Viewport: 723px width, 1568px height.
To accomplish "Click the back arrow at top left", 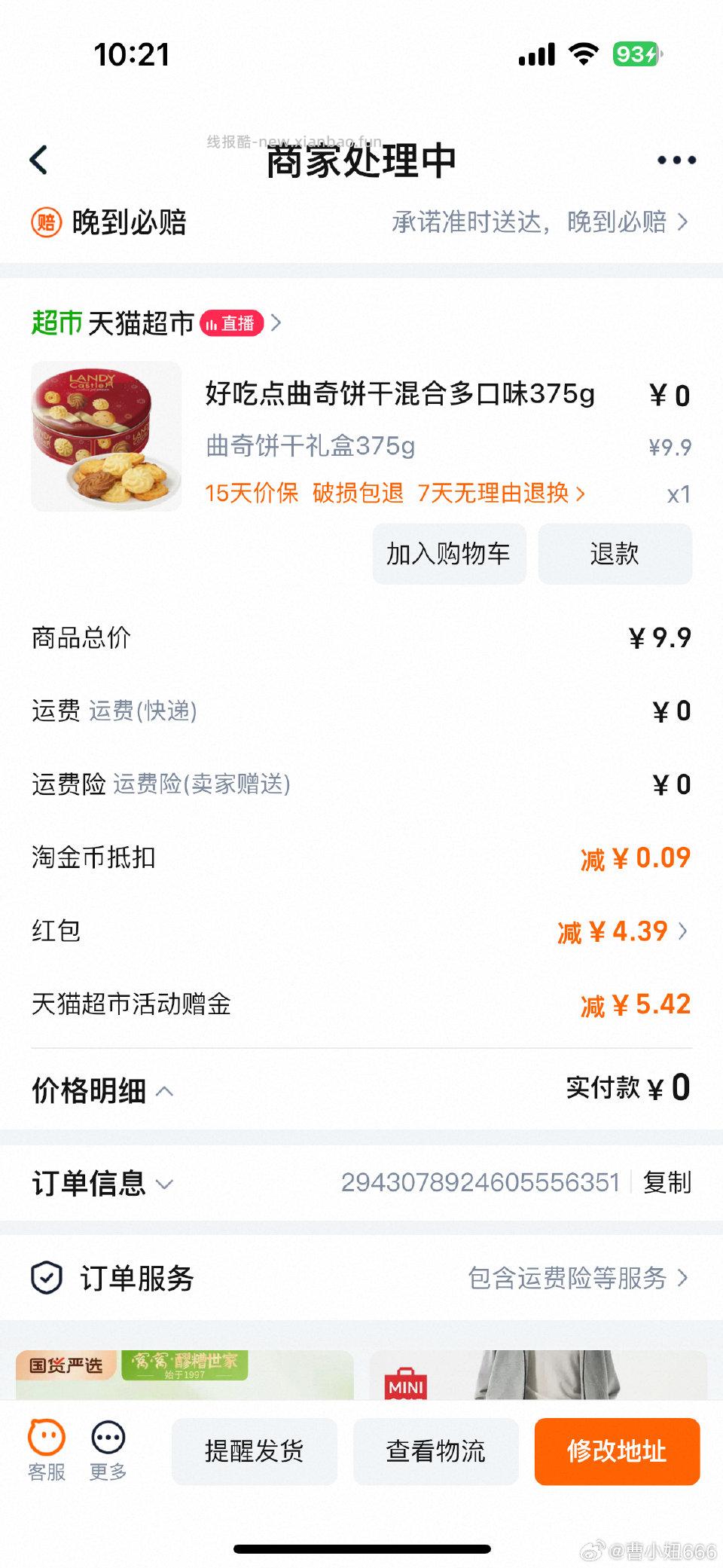I will pos(39,160).
